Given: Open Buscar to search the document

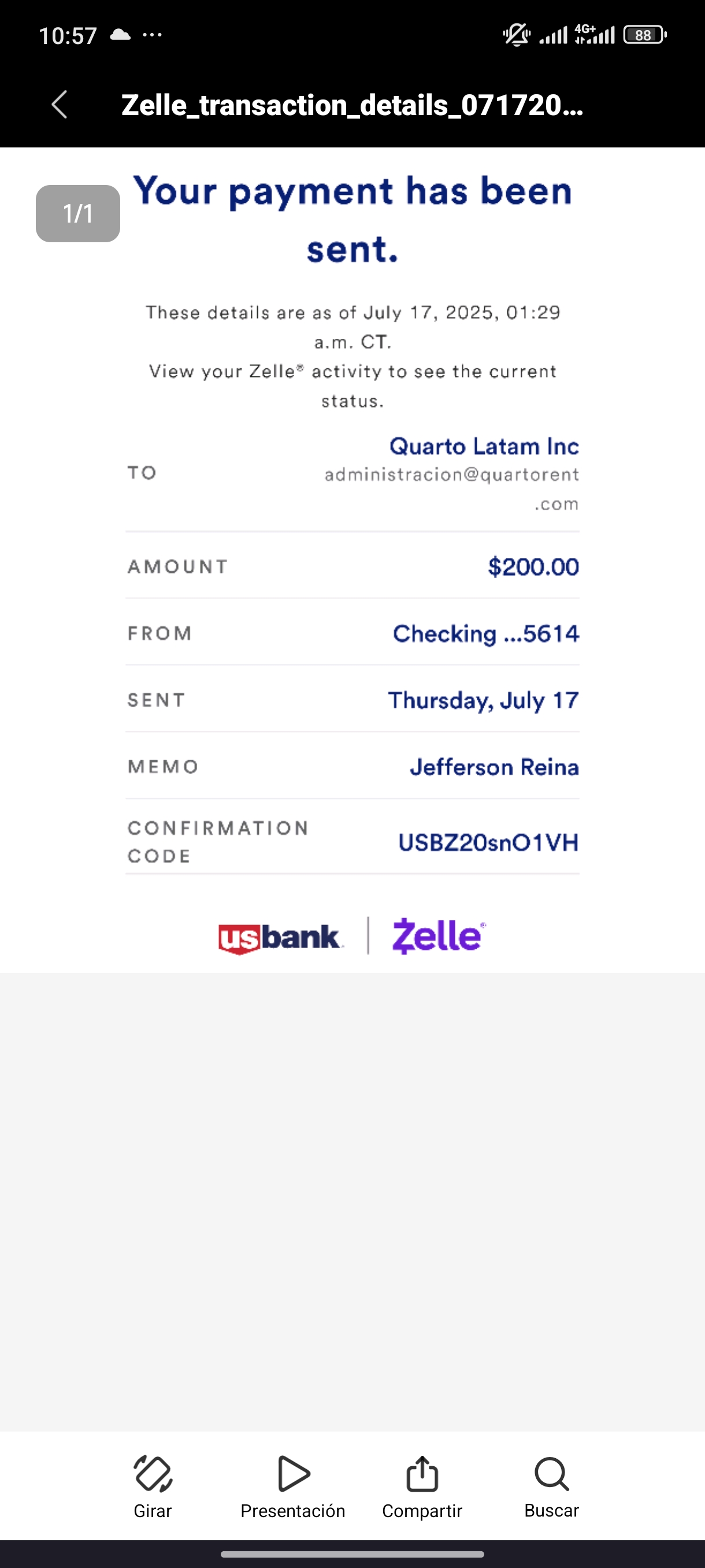Looking at the screenshot, I should point(552,1485).
